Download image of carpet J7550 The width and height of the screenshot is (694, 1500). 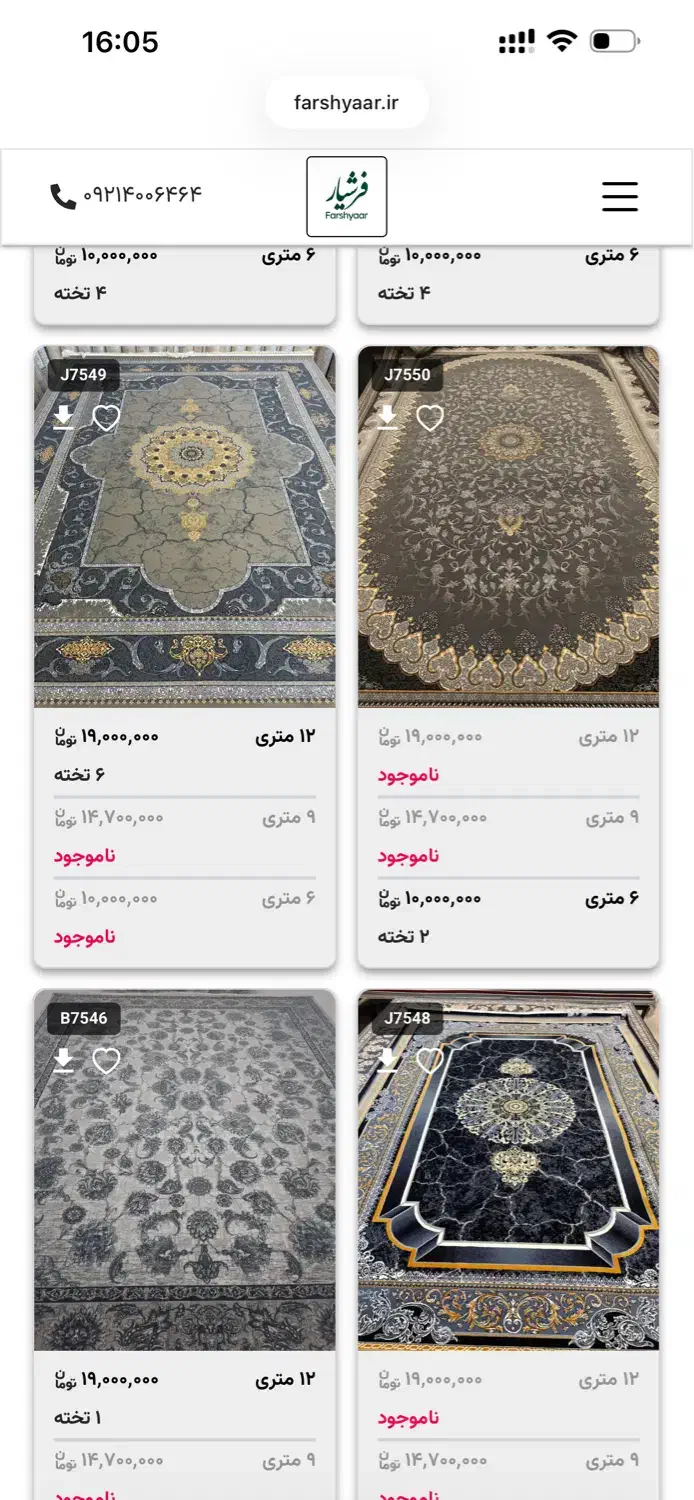(x=387, y=417)
